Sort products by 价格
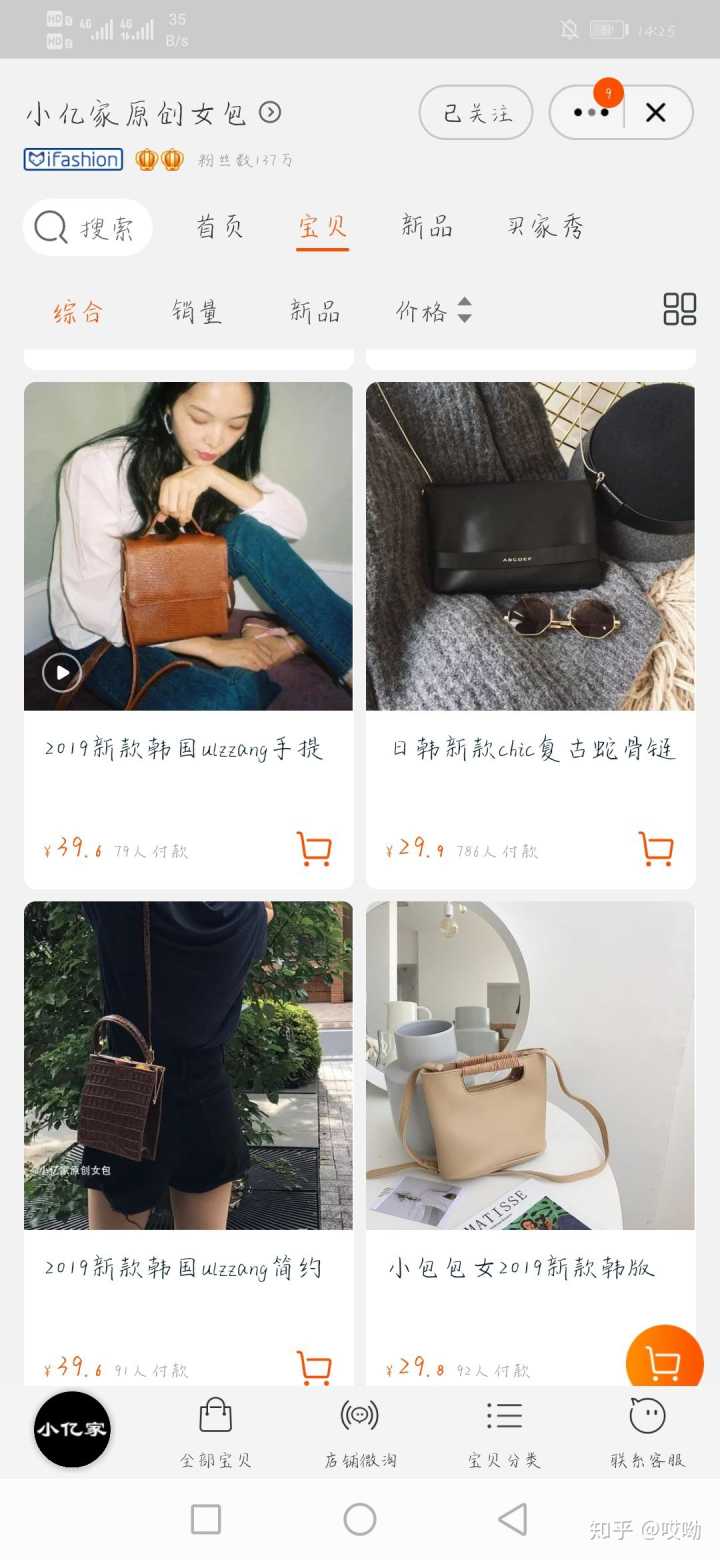This screenshot has width=720, height=1560. tap(433, 311)
